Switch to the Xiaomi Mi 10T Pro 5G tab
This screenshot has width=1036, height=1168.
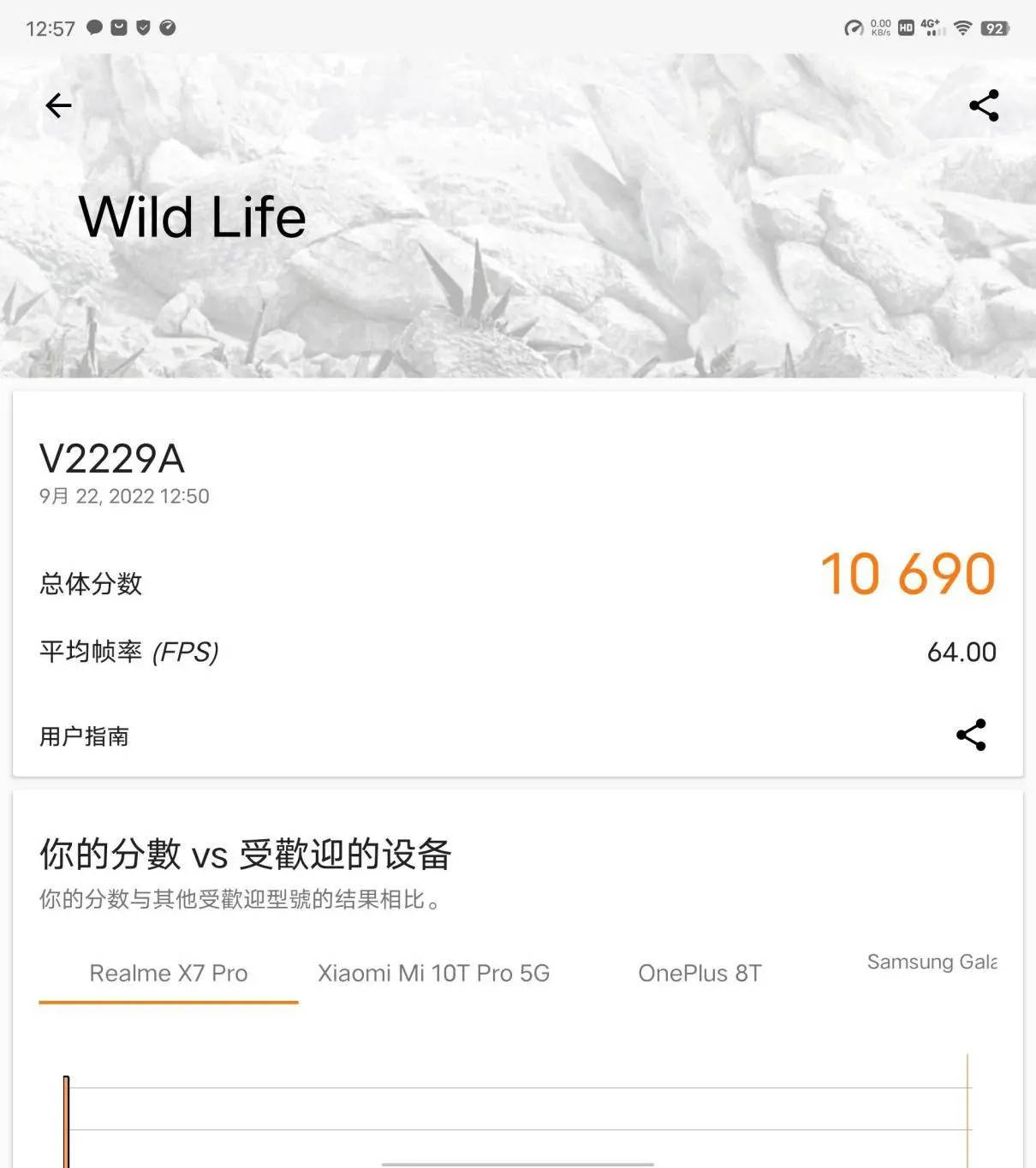tap(433, 973)
